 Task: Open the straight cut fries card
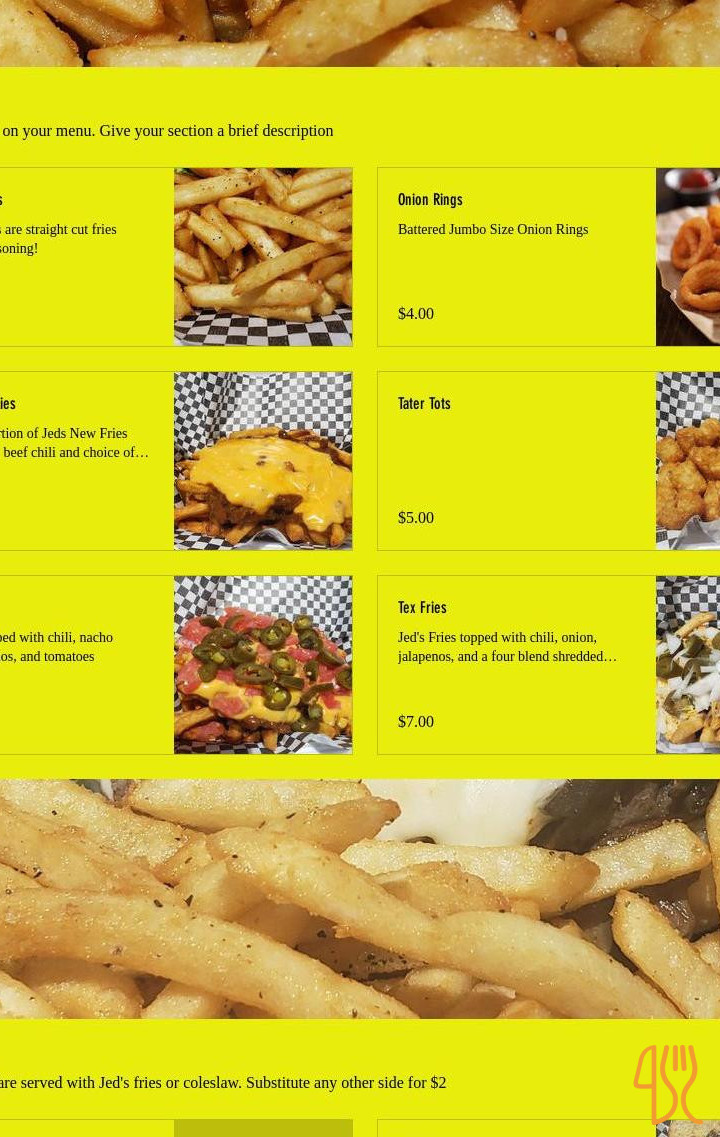coord(176,257)
